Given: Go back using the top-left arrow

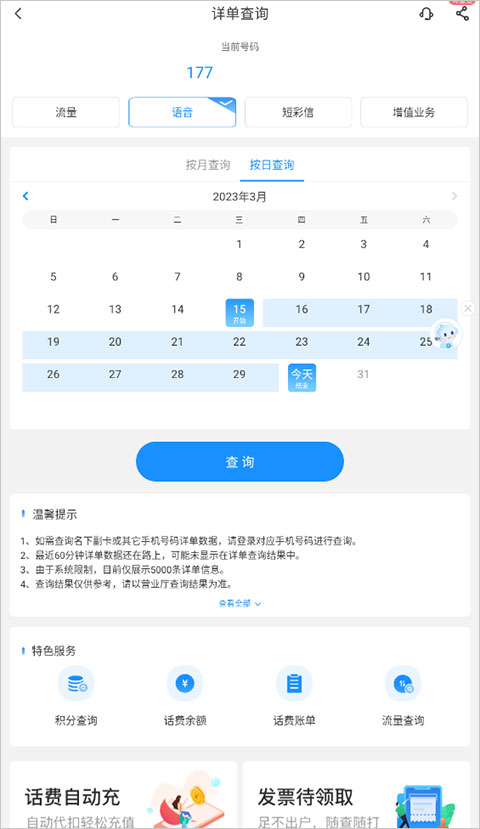Looking at the screenshot, I should (x=19, y=14).
